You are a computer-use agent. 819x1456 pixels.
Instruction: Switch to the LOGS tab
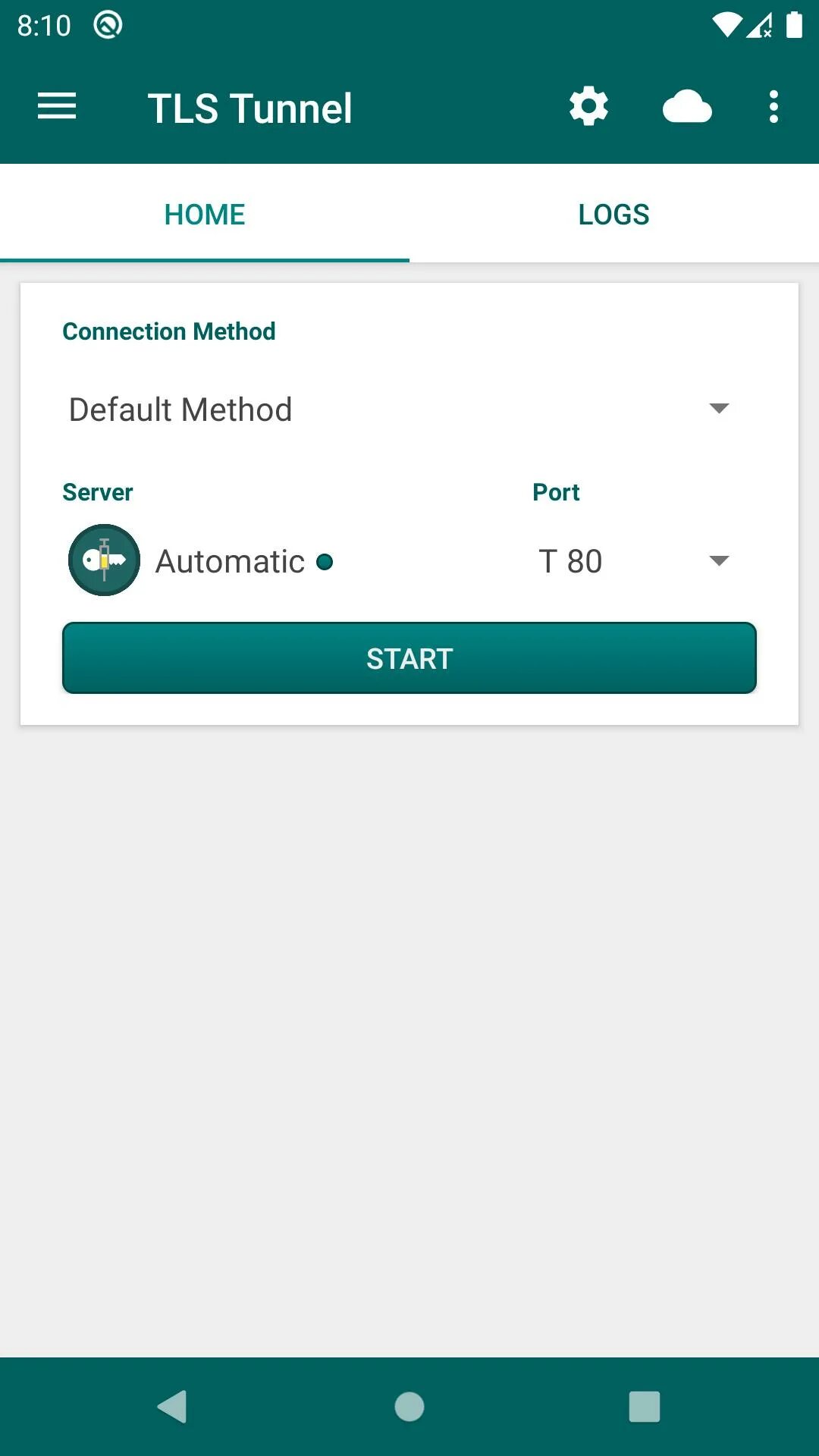coord(614,214)
